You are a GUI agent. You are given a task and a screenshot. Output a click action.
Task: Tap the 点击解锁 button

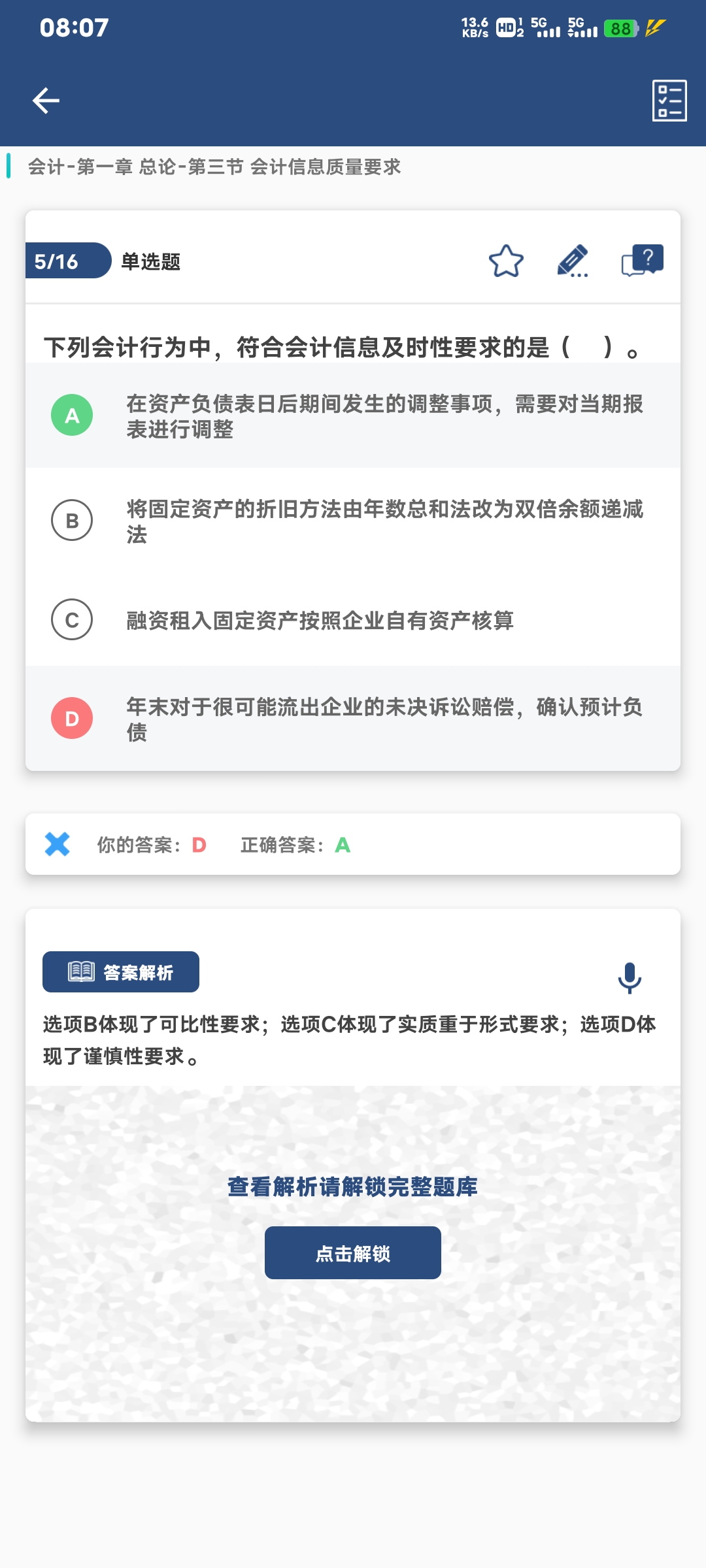[x=353, y=1253]
